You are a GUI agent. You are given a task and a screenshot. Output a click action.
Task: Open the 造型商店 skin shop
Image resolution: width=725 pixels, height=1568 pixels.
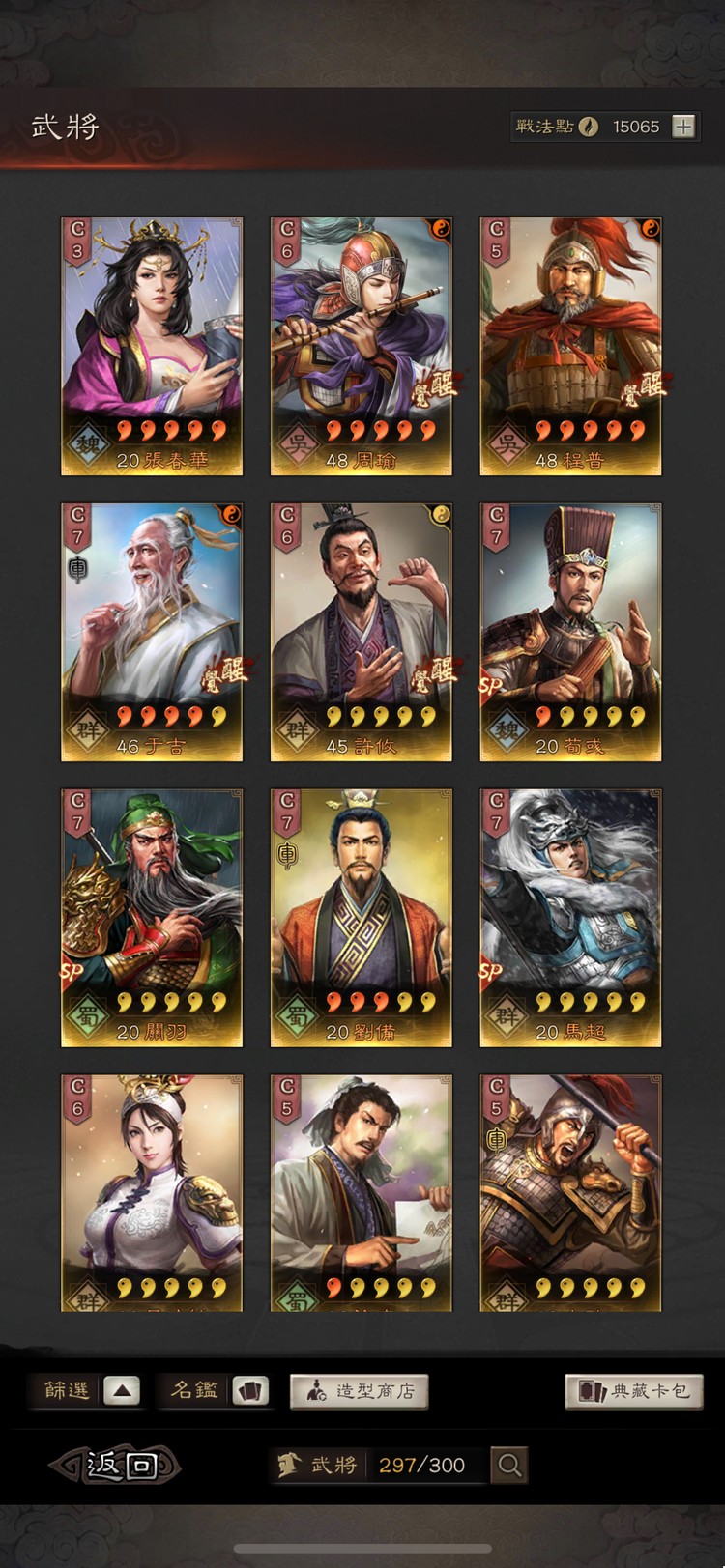click(x=360, y=1391)
